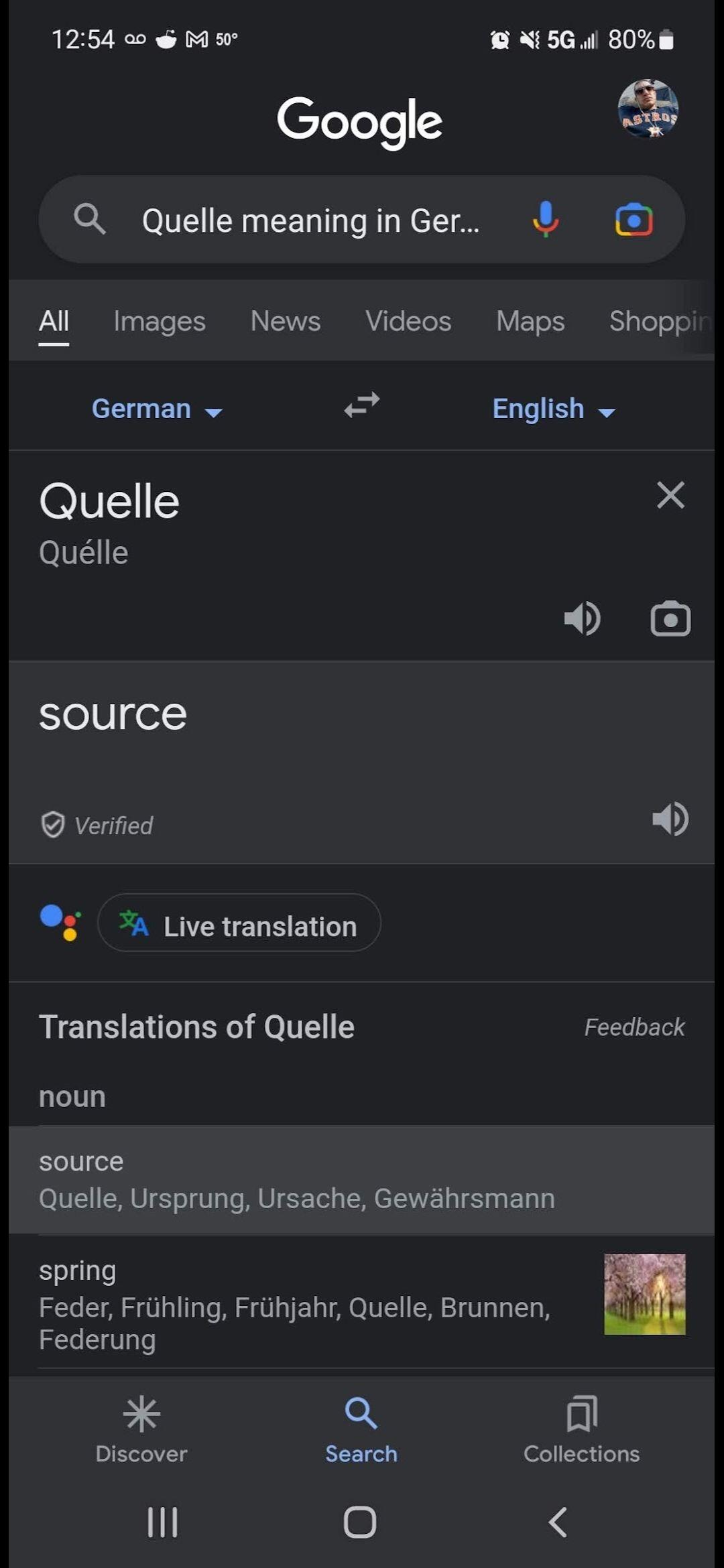Open the German source language dropdown

(157, 408)
